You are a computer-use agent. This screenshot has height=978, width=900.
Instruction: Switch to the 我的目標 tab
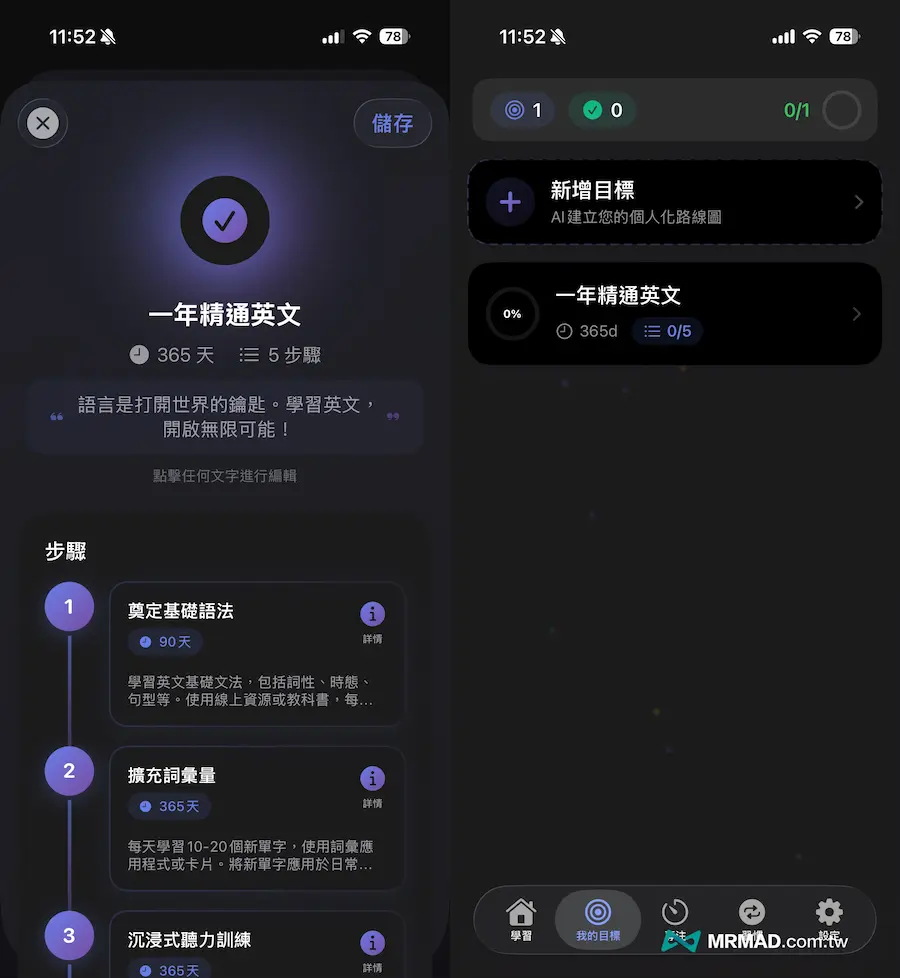pyautogui.click(x=598, y=920)
